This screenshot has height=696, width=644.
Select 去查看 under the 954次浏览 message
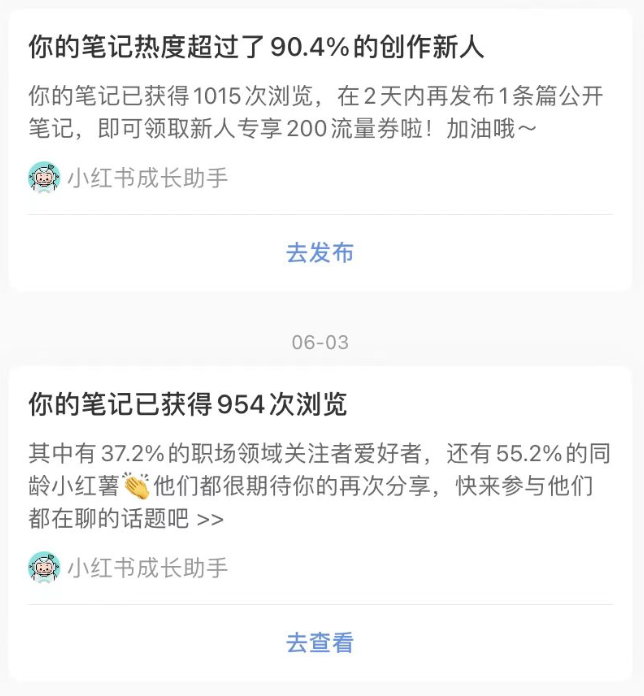click(320, 643)
